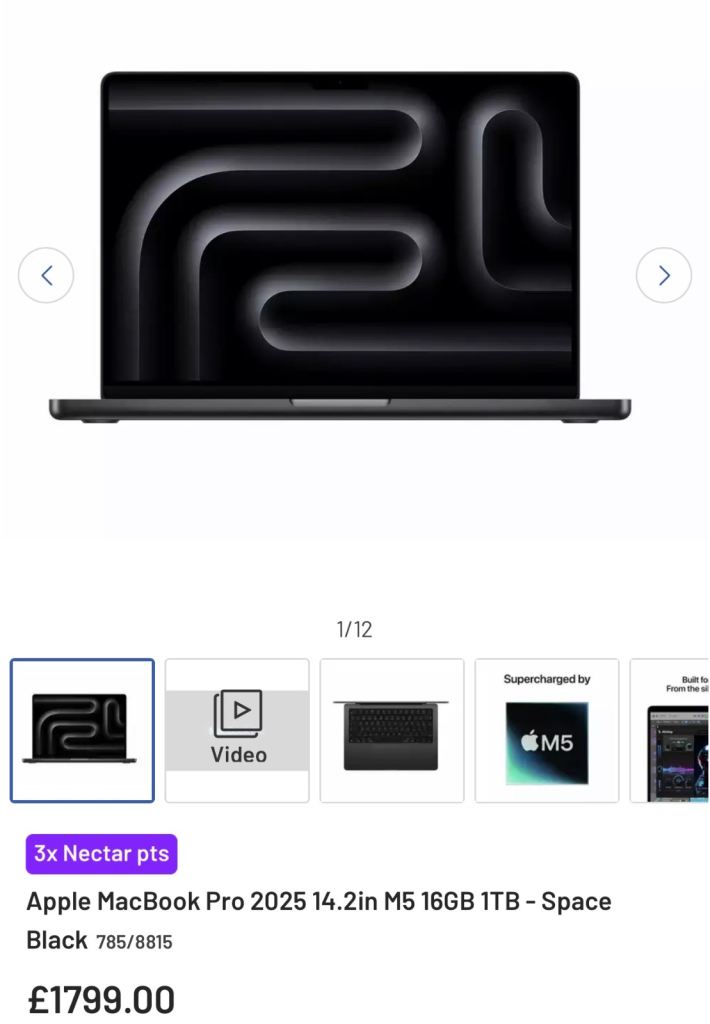
Task: Go to the previous product image
Action: (x=46, y=275)
